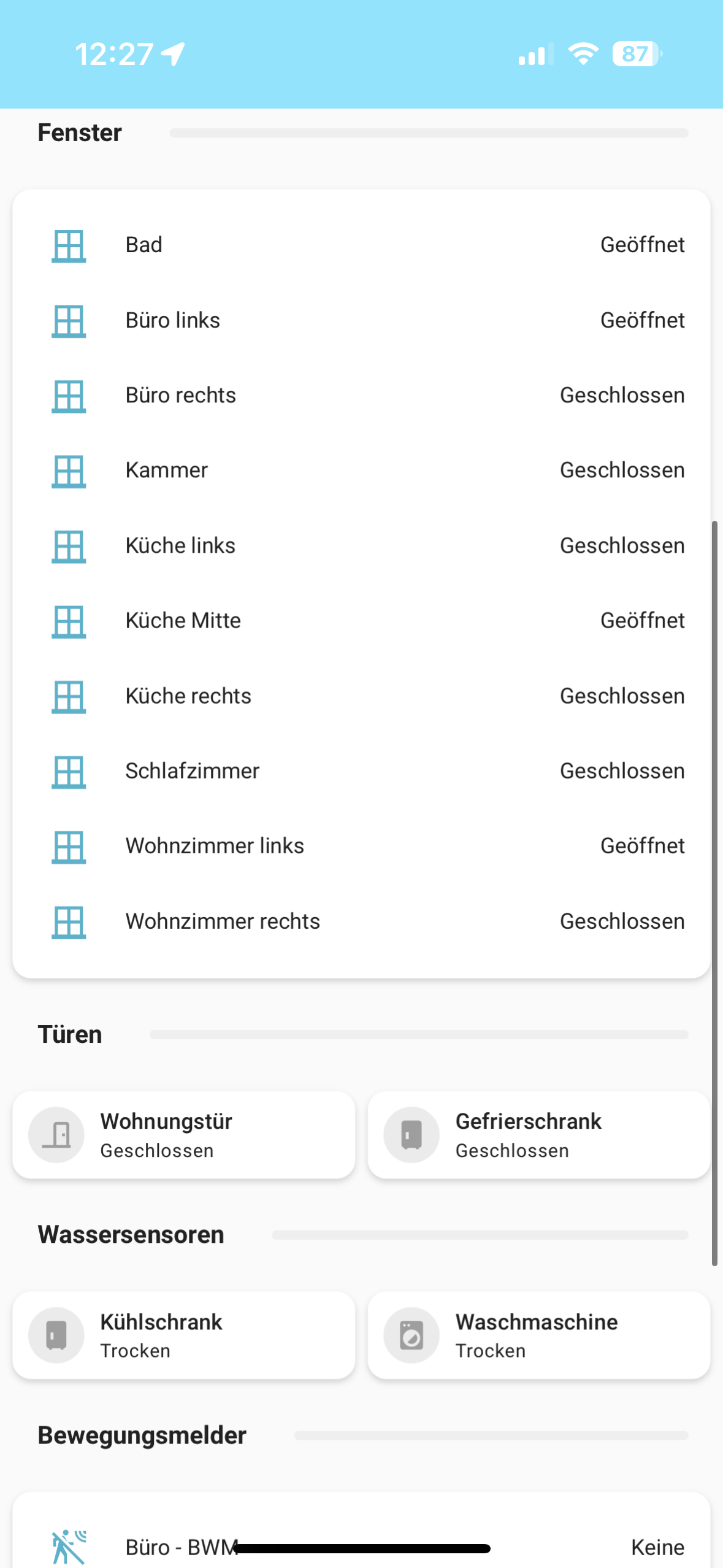Viewport: 723px width, 1568px height.
Task: Open the Büro links window row
Action: [x=361, y=320]
